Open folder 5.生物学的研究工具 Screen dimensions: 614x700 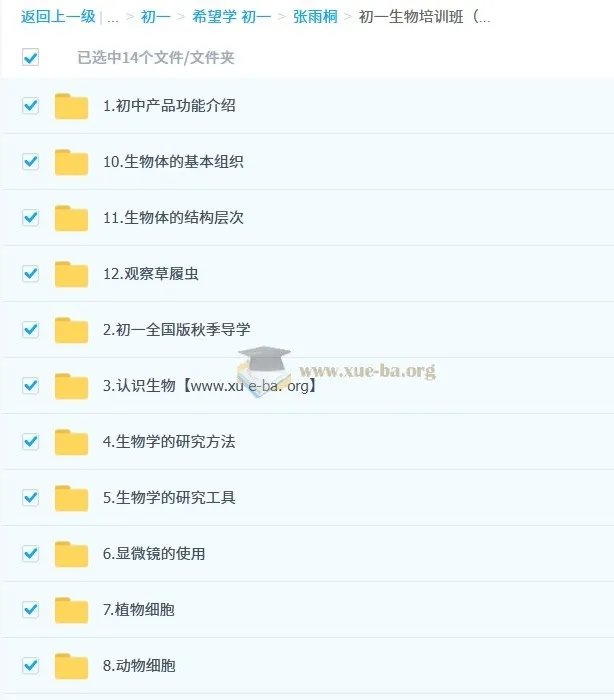[x=168, y=497]
